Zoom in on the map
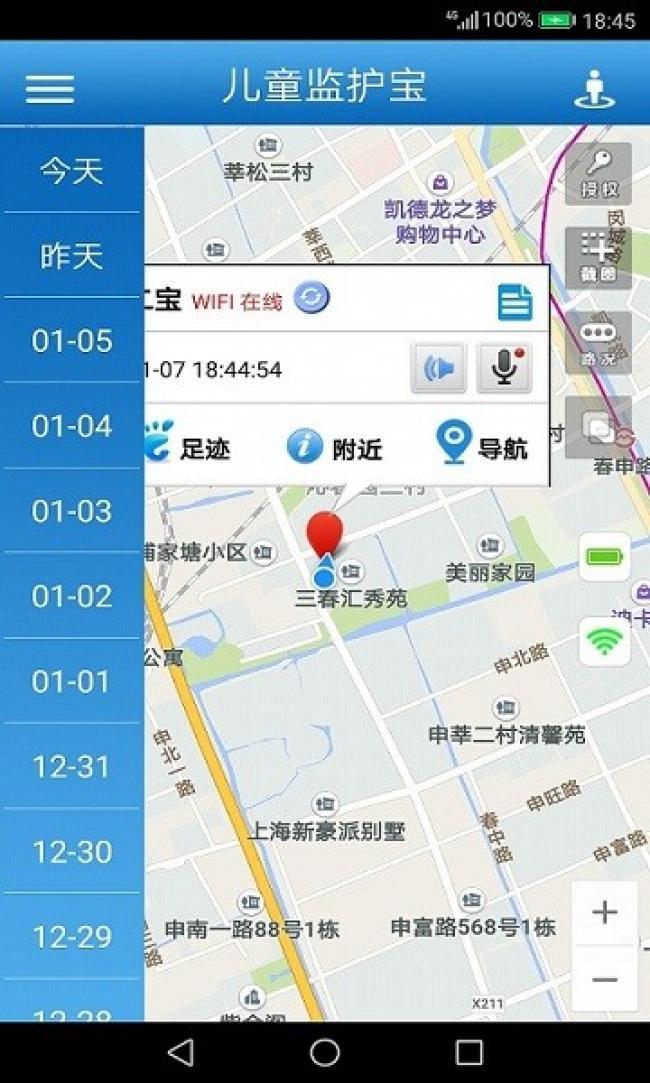The height and width of the screenshot is (1083, 650). click(x=604, y=912)
